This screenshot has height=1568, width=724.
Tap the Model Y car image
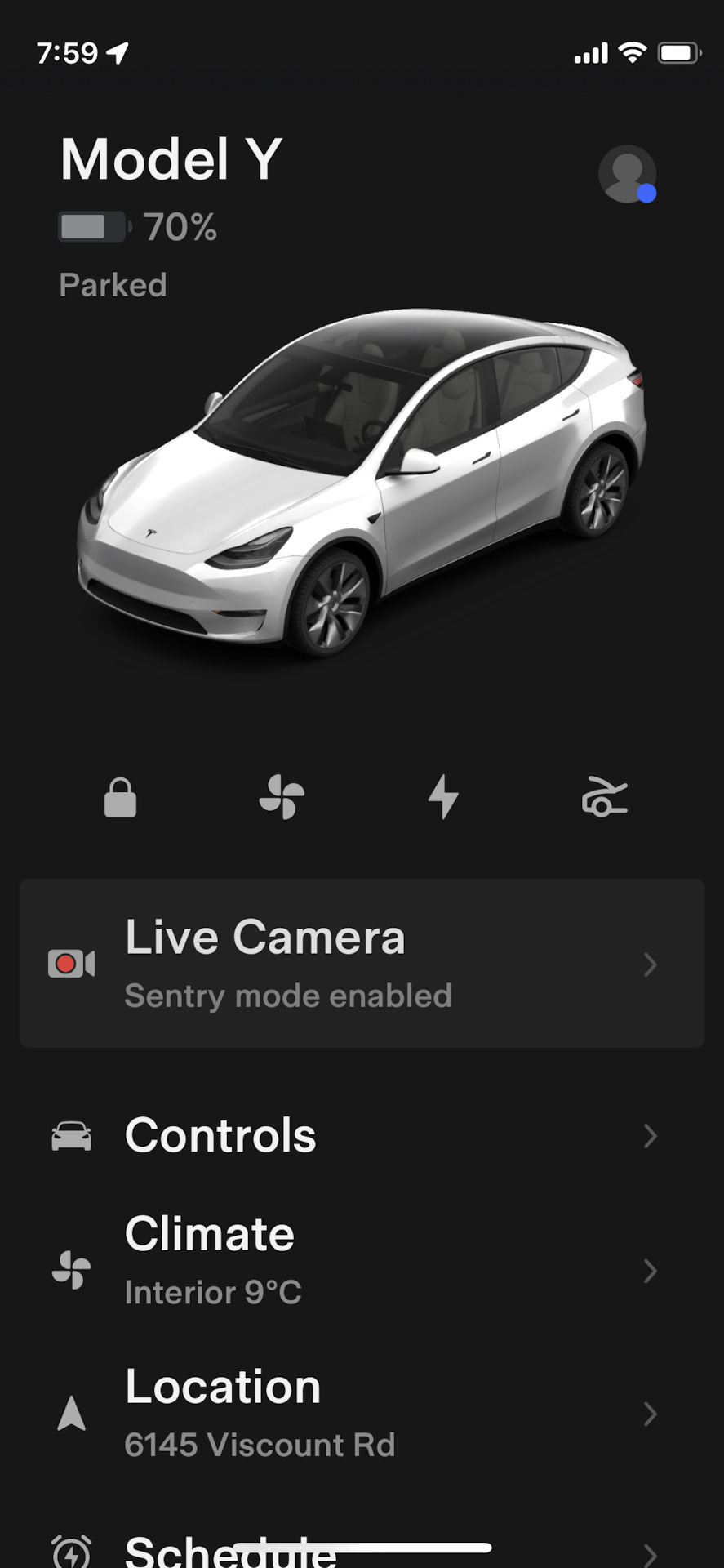pyautogui.click(x=362, y=482)
